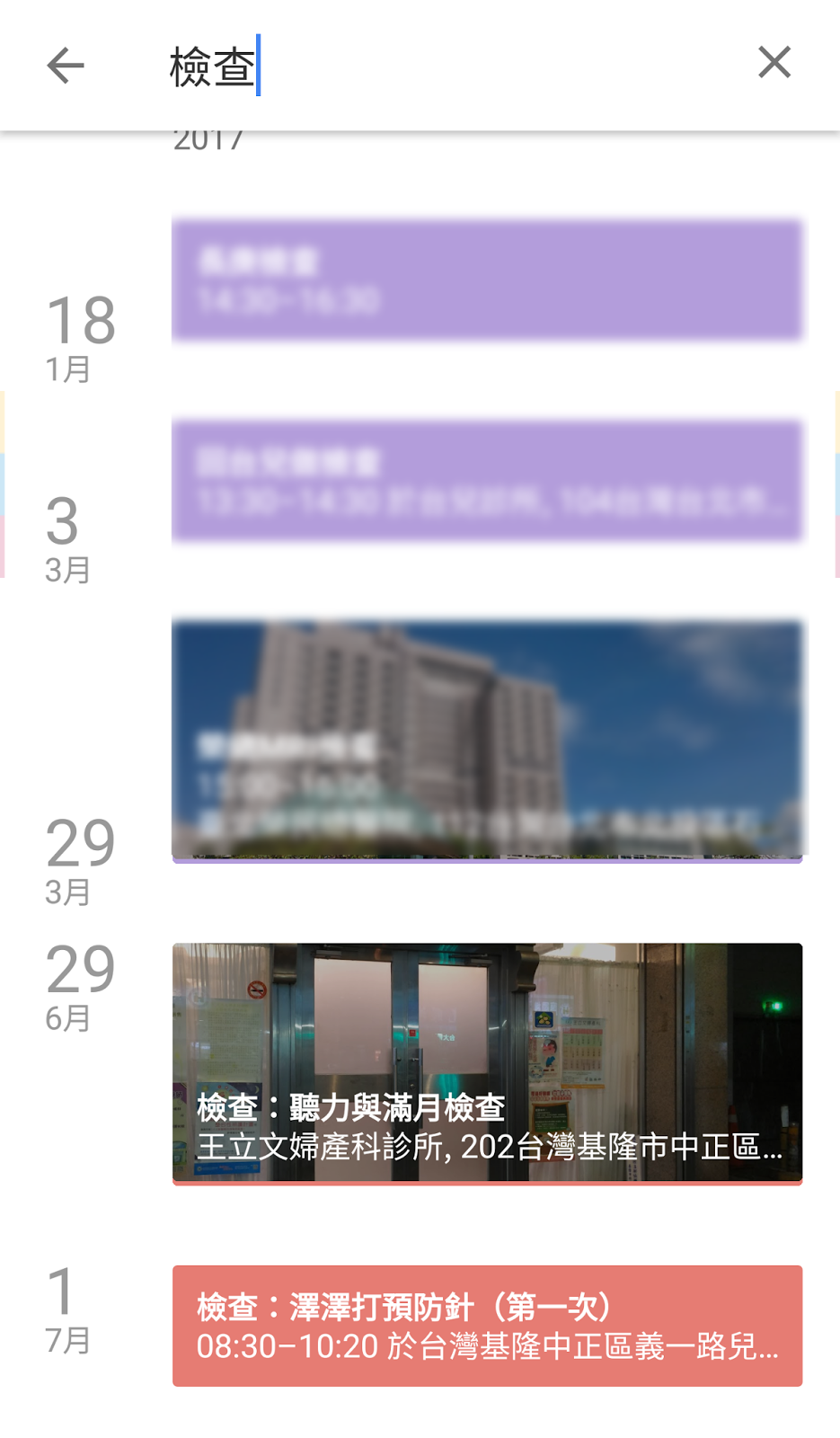Open the 檢查：澤澤打預防針（第一次） event

[x=487, y=1326]
